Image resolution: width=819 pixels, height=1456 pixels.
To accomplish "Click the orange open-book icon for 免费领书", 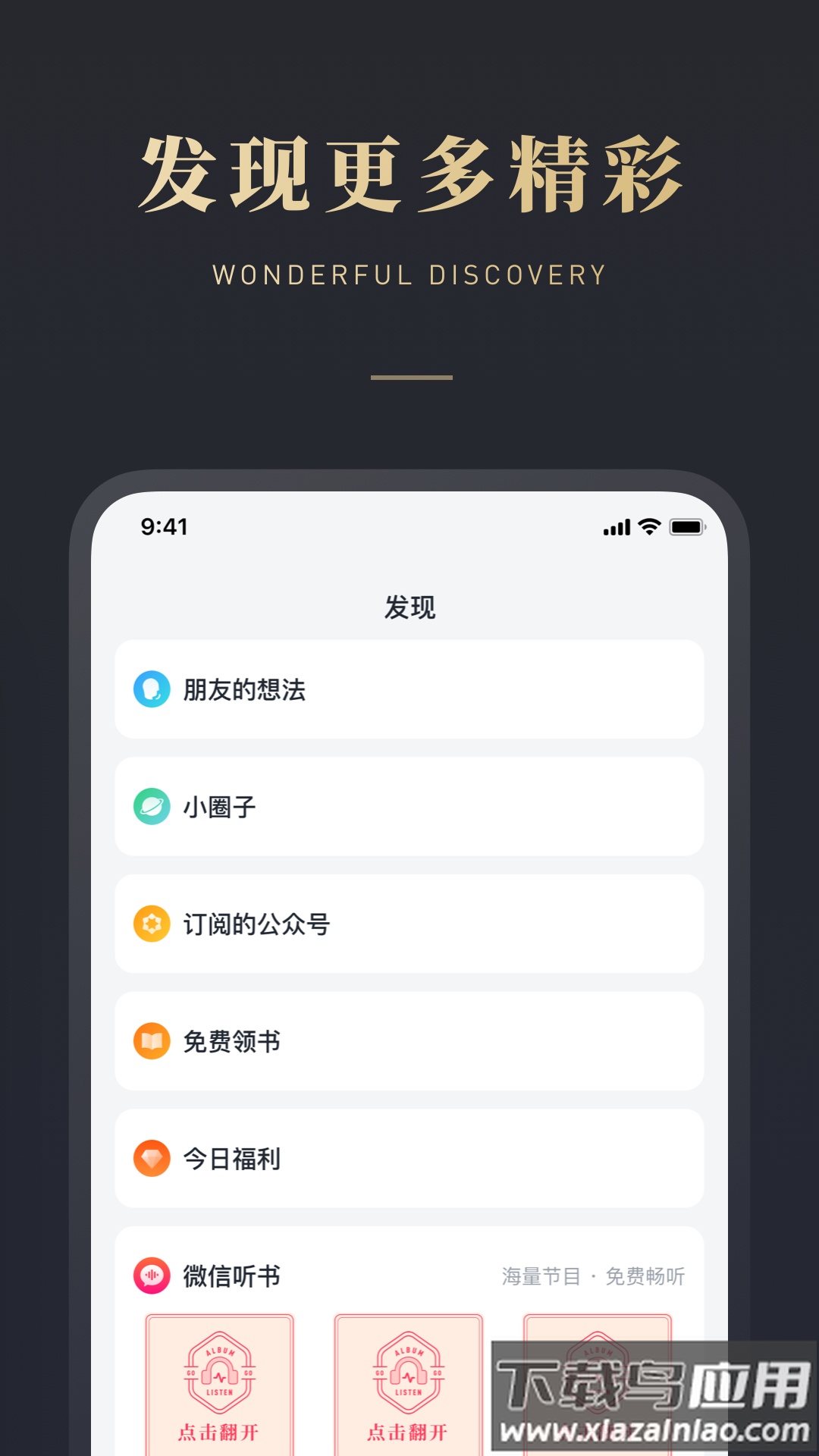I will [x=152, y=1041].
